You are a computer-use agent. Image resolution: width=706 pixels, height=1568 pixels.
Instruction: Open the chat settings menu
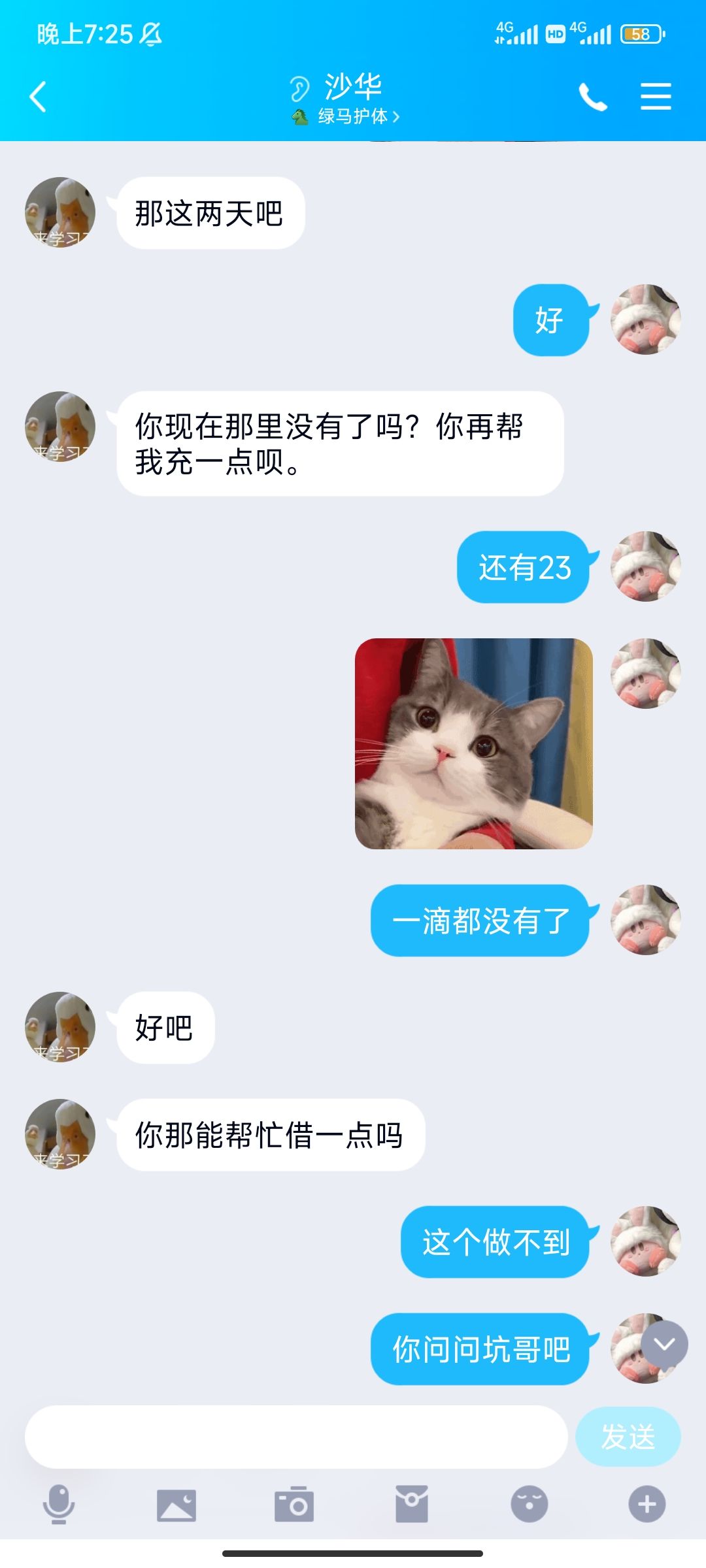[x=656, y=97]
